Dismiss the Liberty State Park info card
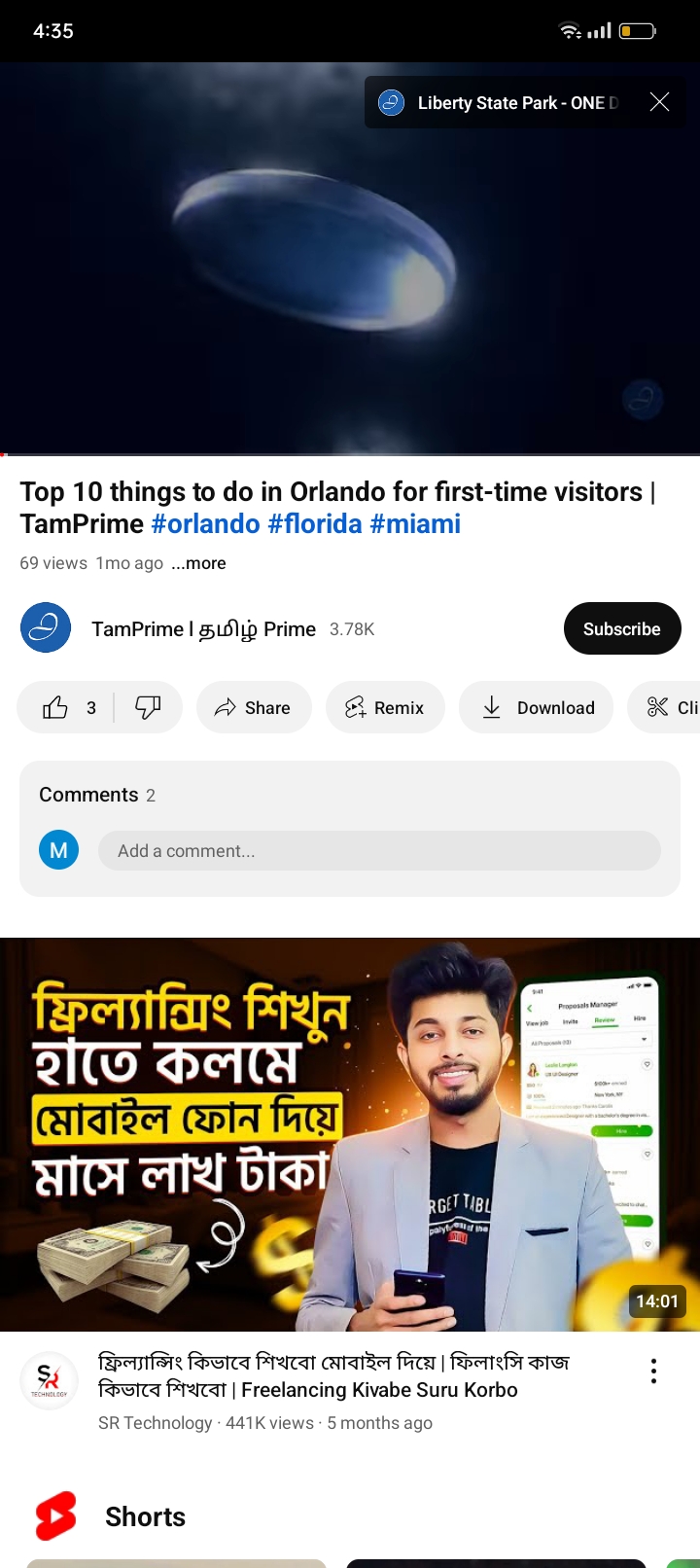Image resolution: width=700 pixels, height=1568 pixels. (659, 102)
